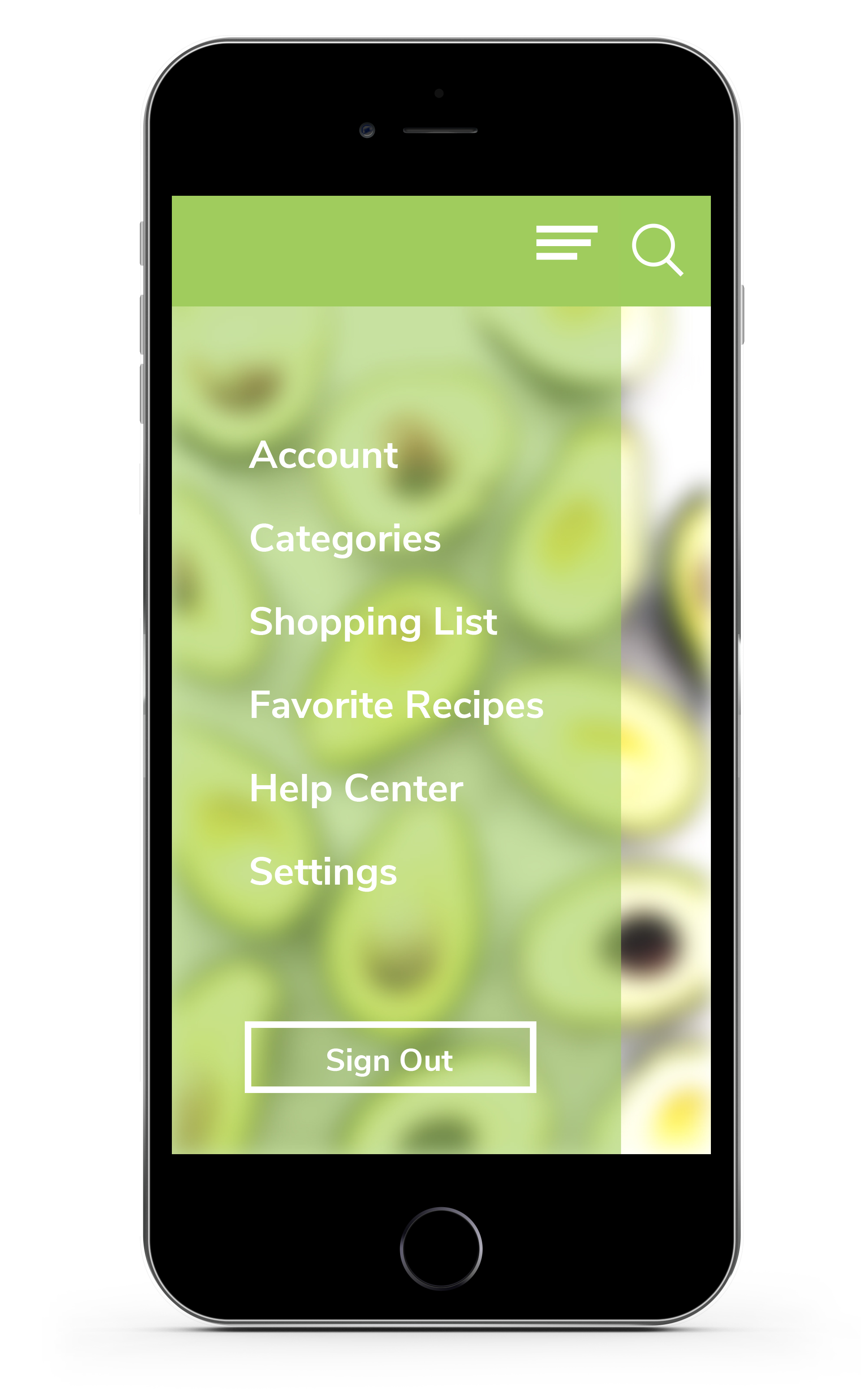Screen dimensions: 868x1389
Task: Open the search magnifier
Action: pos(657,249)
